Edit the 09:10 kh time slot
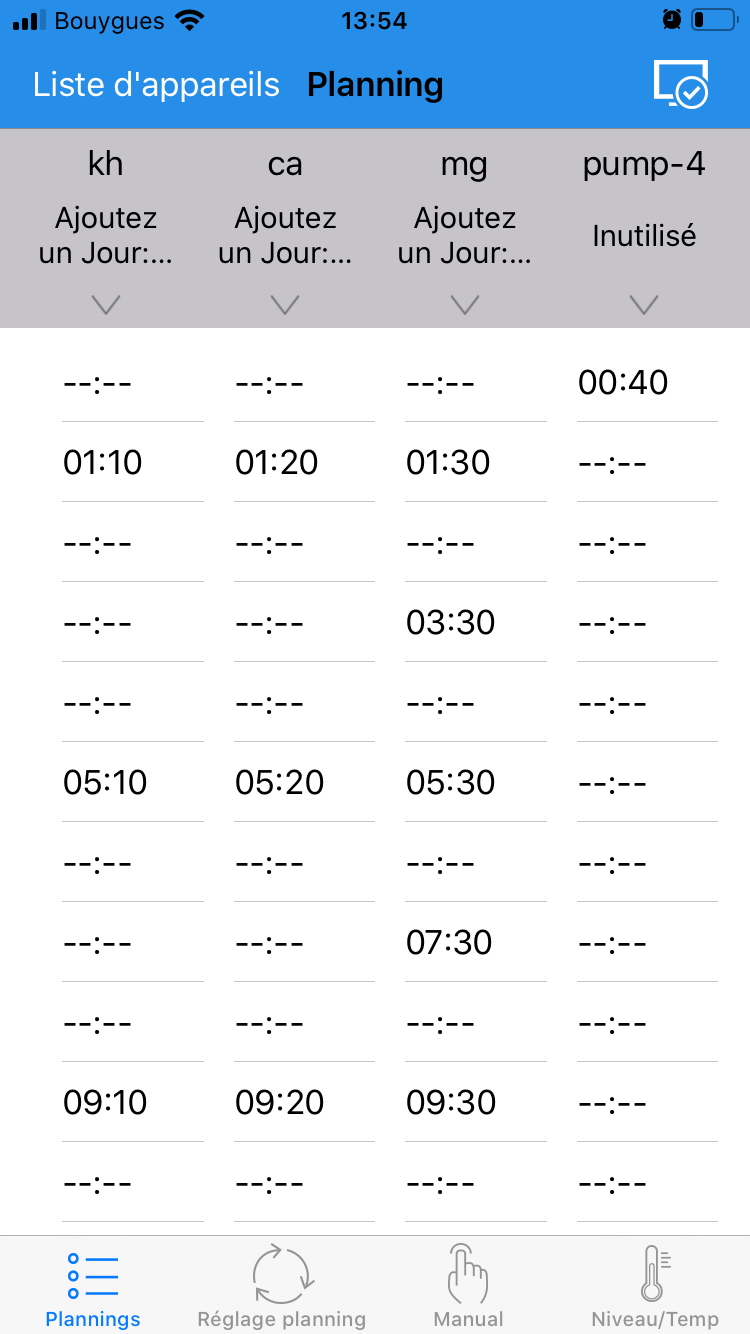The image size is (750, 1334). coord(105,1103)
